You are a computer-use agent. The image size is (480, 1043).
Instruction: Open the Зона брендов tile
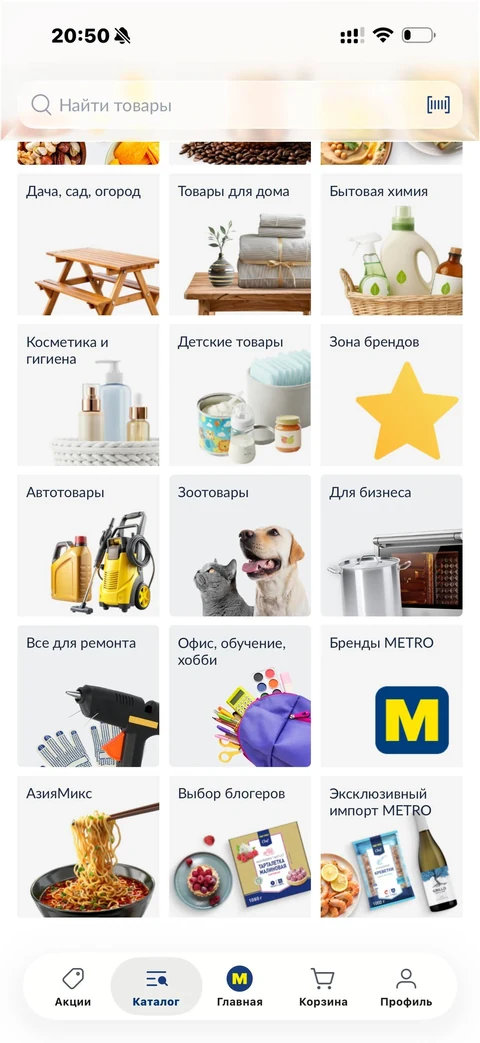point(392,395)
